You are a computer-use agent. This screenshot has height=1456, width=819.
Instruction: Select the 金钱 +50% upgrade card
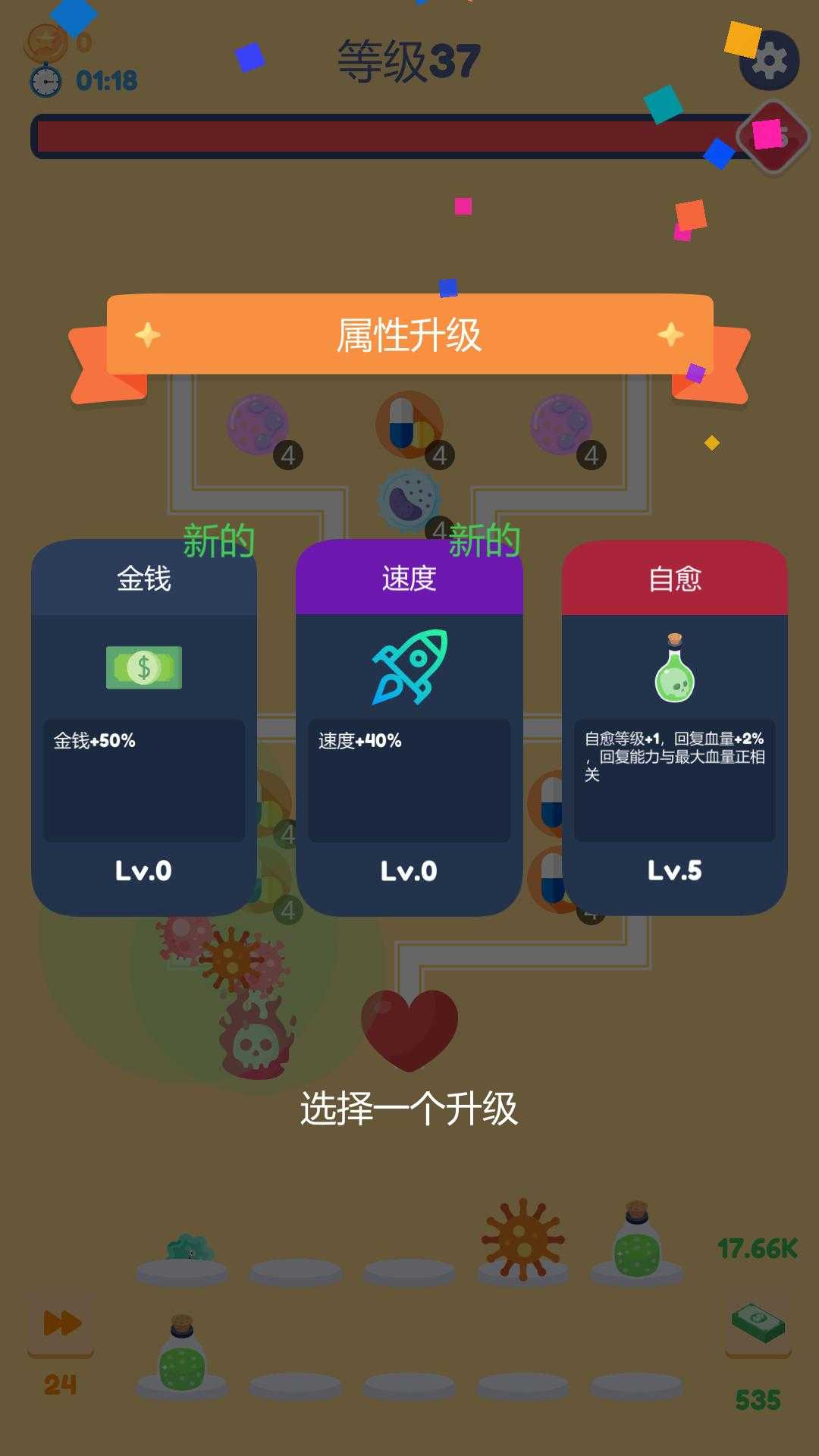[144, 728]
